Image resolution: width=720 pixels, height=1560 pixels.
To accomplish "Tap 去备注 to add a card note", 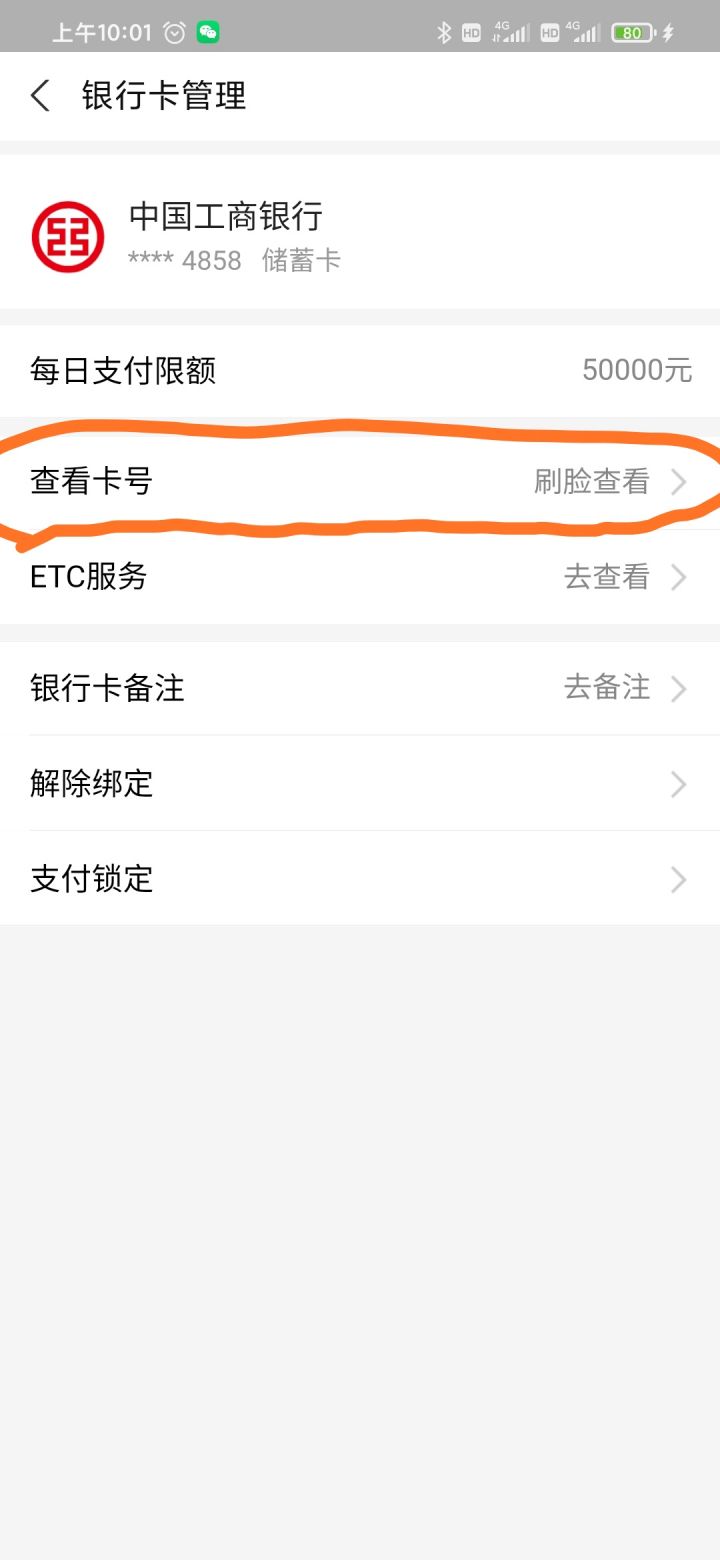I will [606, 688].
